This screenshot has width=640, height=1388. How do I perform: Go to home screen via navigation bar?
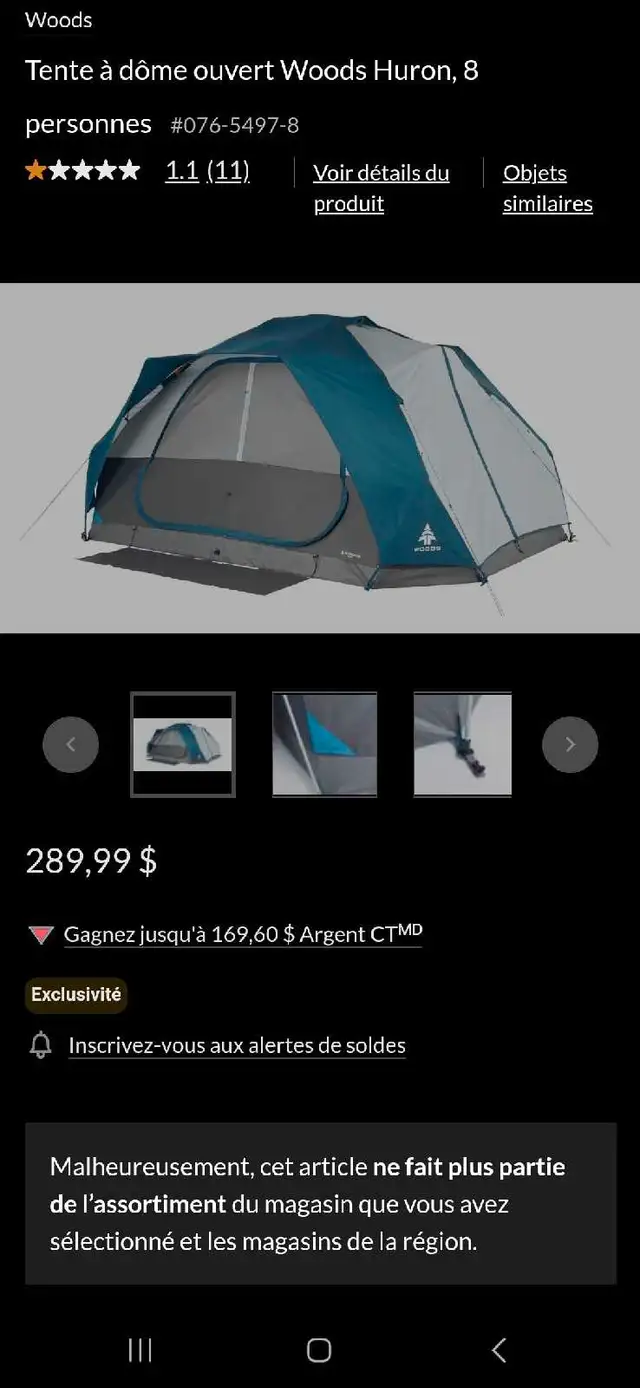pyautogui.click(x=319, y=1350)
